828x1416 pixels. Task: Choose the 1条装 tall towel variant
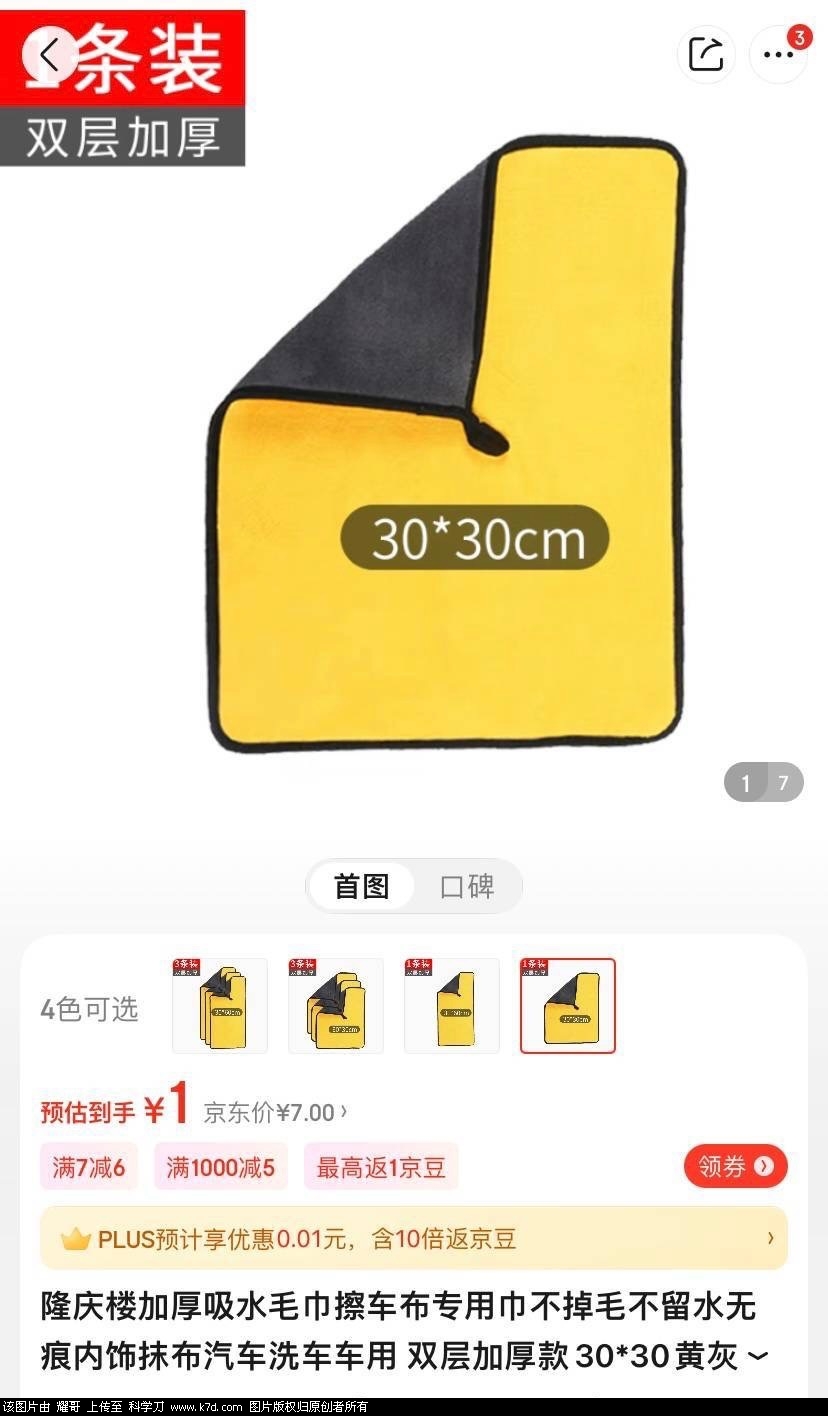(x=452, y=1006)
